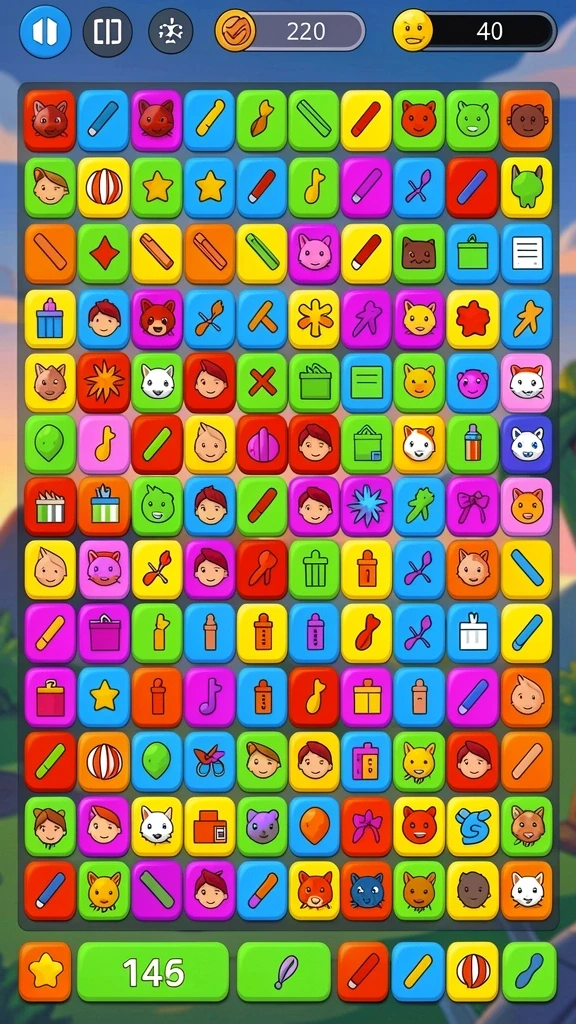The image size is (576, 1024).
Task: Tap the white cat on dark purple tile
Action: 526,444
